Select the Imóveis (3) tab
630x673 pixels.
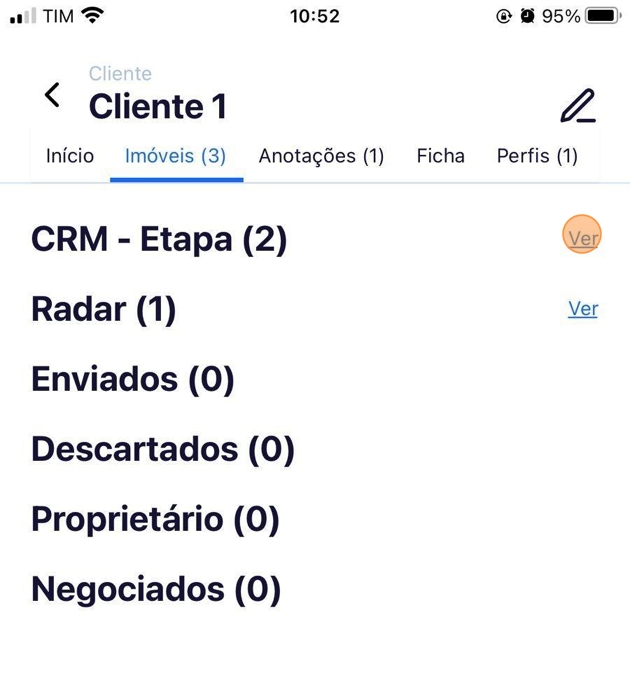pos(175,156)
